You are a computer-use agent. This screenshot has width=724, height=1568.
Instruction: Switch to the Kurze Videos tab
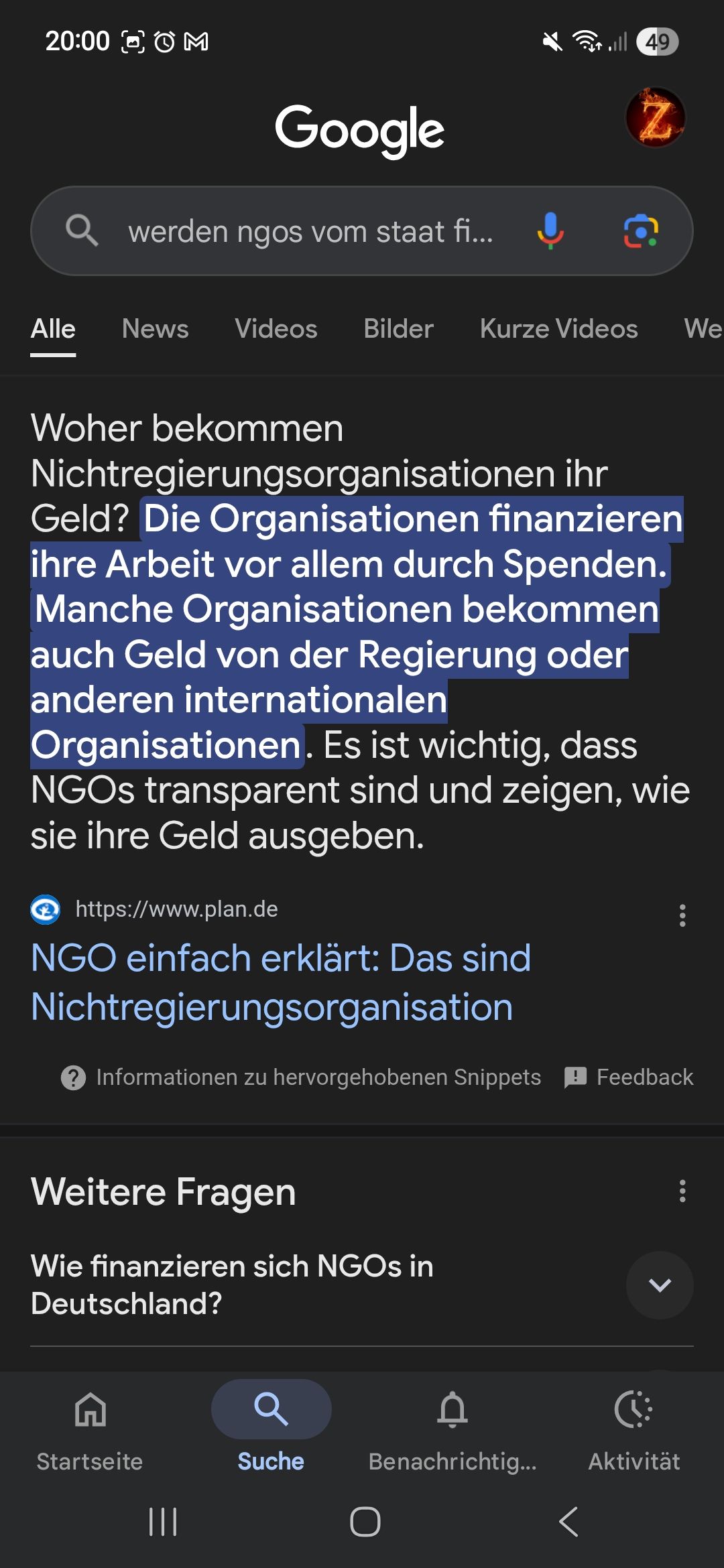pyautogui.click(x=558, y=329)
